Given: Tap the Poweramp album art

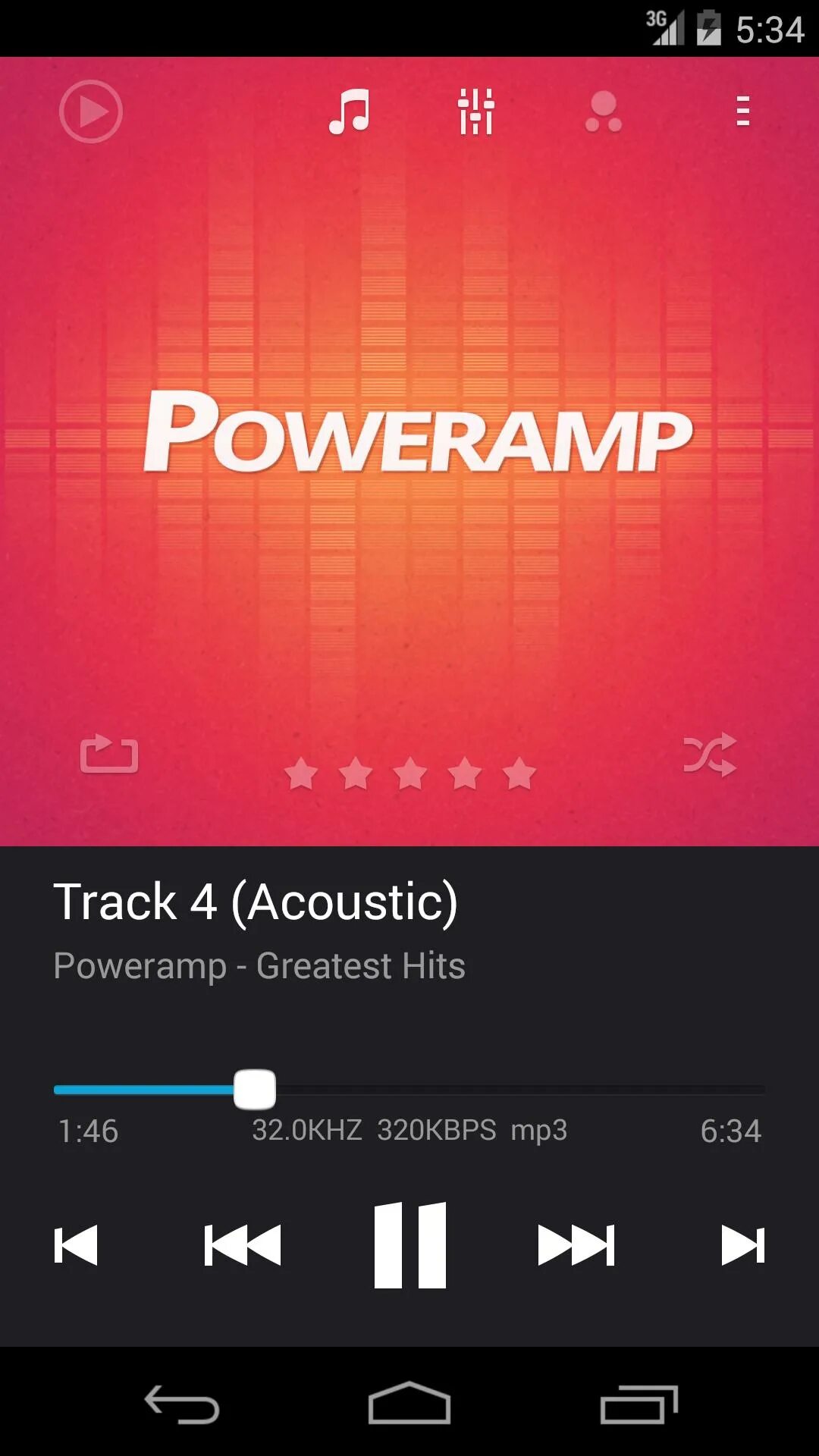Looking at the screenshot, I should pyautogui.click(x=409, y=432).
